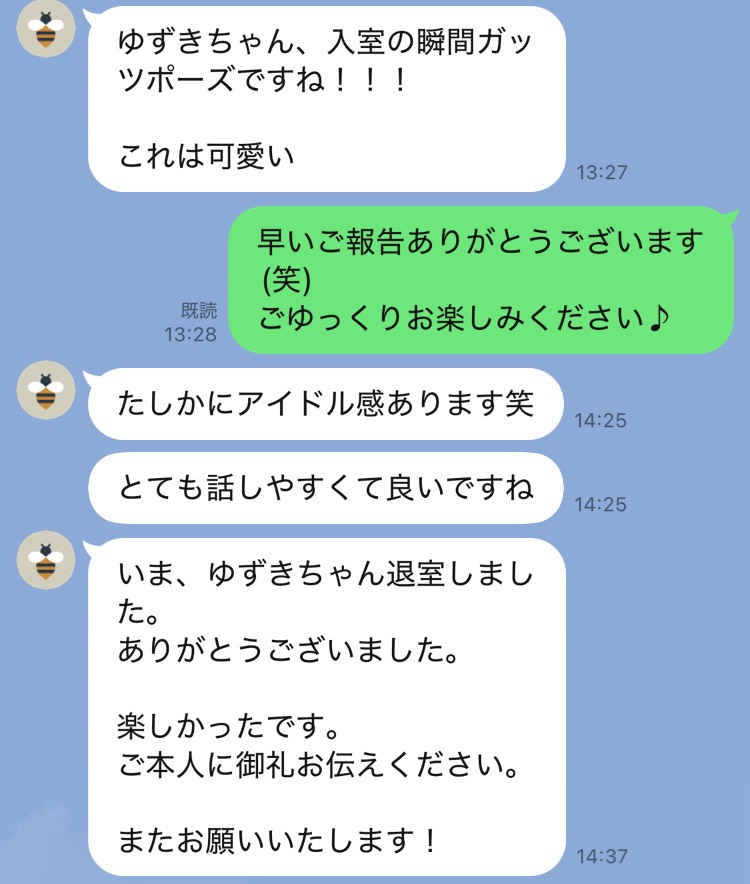Open sender's bee avatar beside the ガッツポーズ message
This screenshot has width=750, height=884.
[45, 30]
